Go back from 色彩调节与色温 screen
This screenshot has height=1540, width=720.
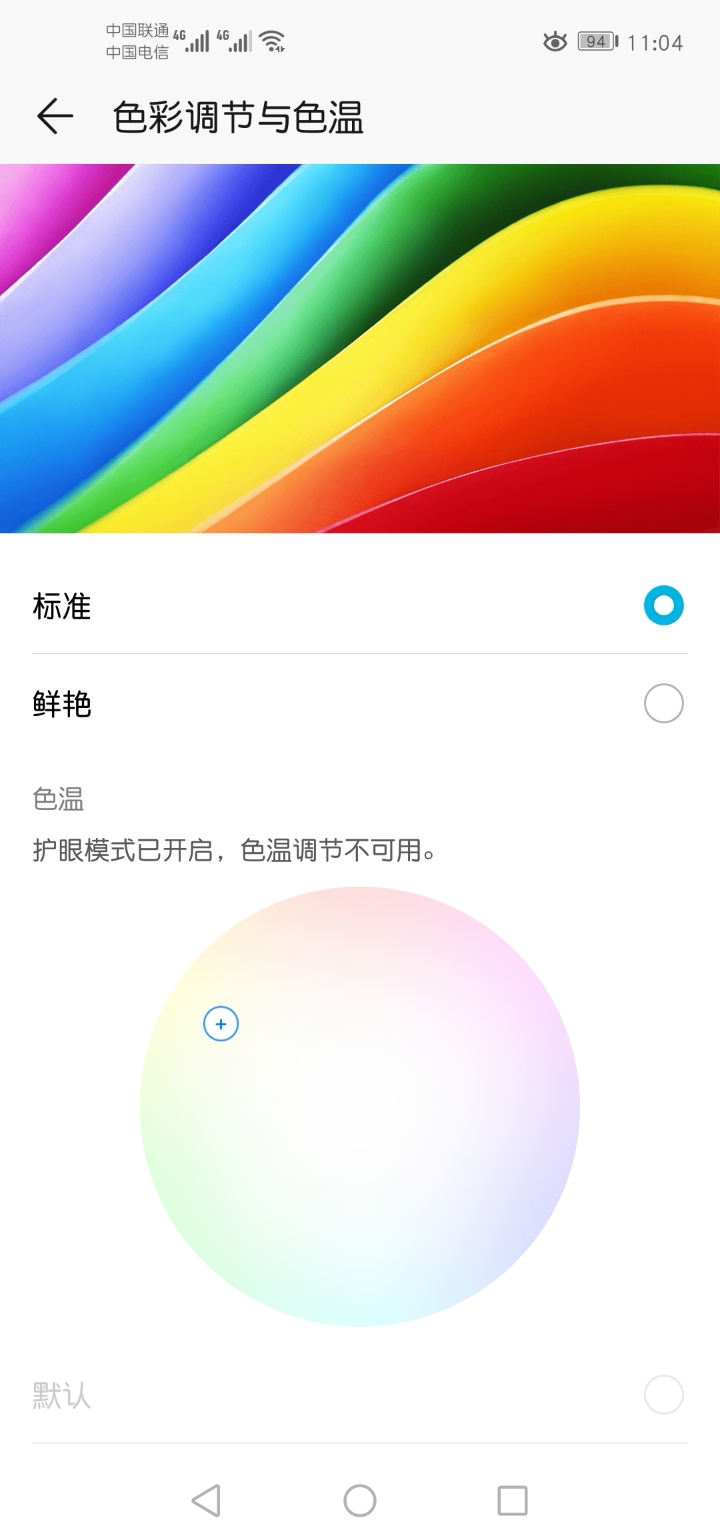[55, 117]
